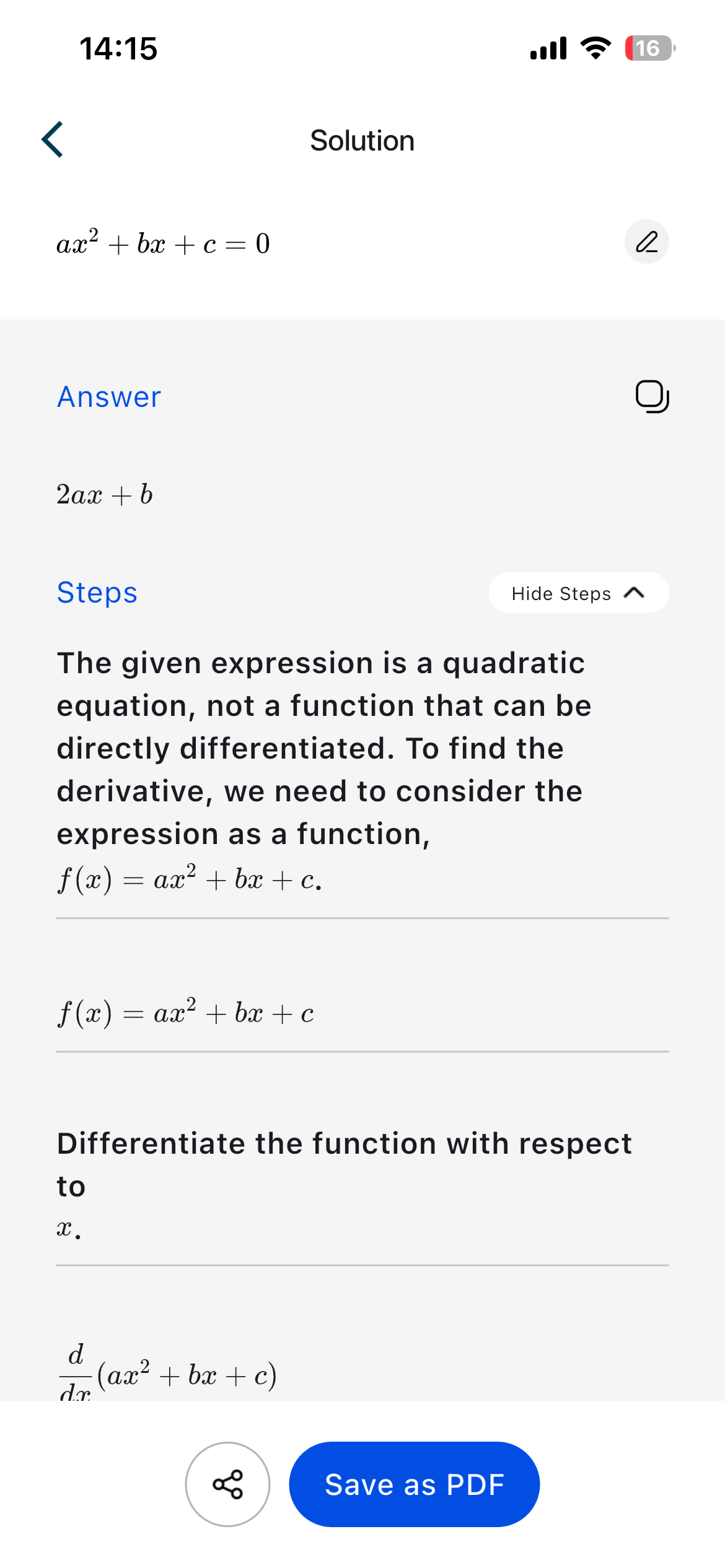Hide the differentiation explanation steps

(578, 593)
